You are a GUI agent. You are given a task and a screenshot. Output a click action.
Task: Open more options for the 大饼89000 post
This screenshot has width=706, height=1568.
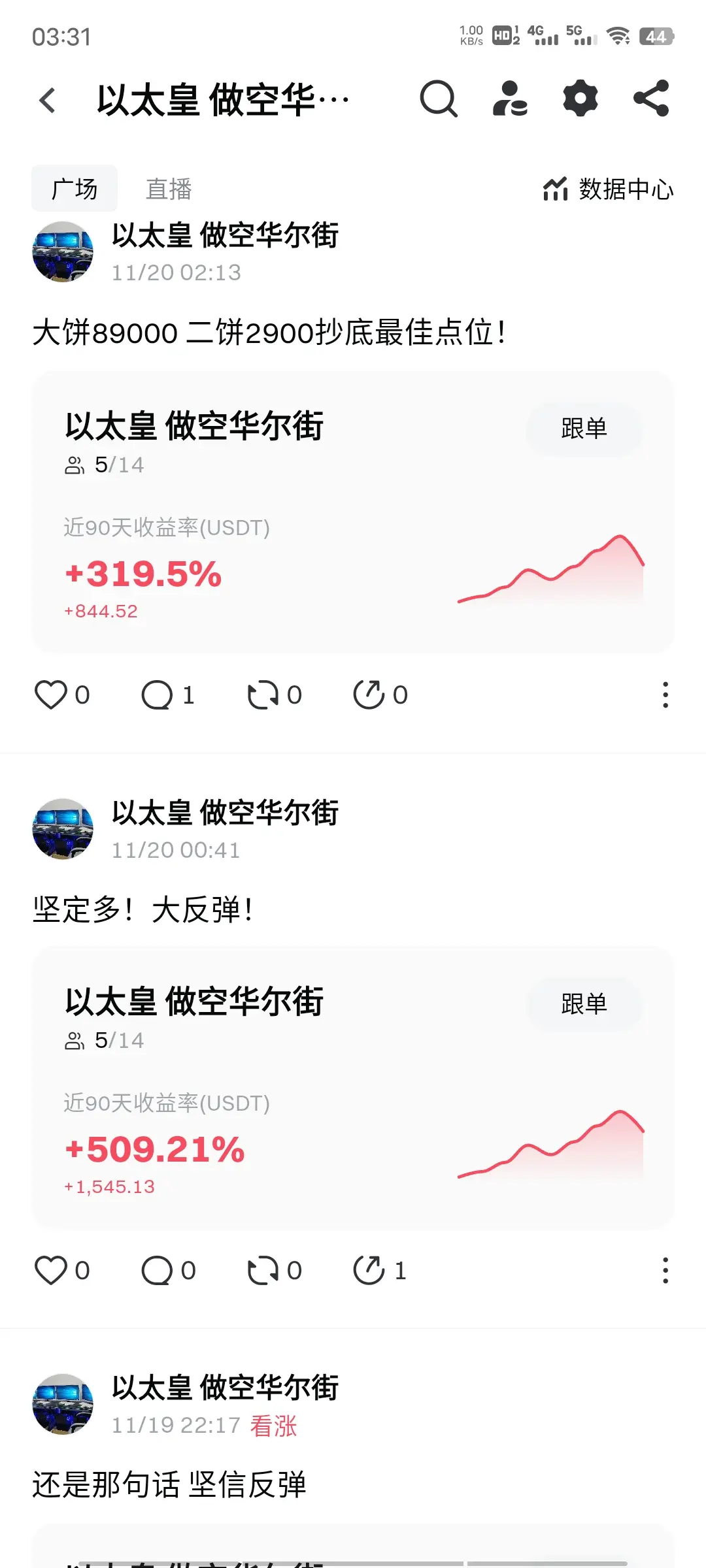(x=665, y=694)
